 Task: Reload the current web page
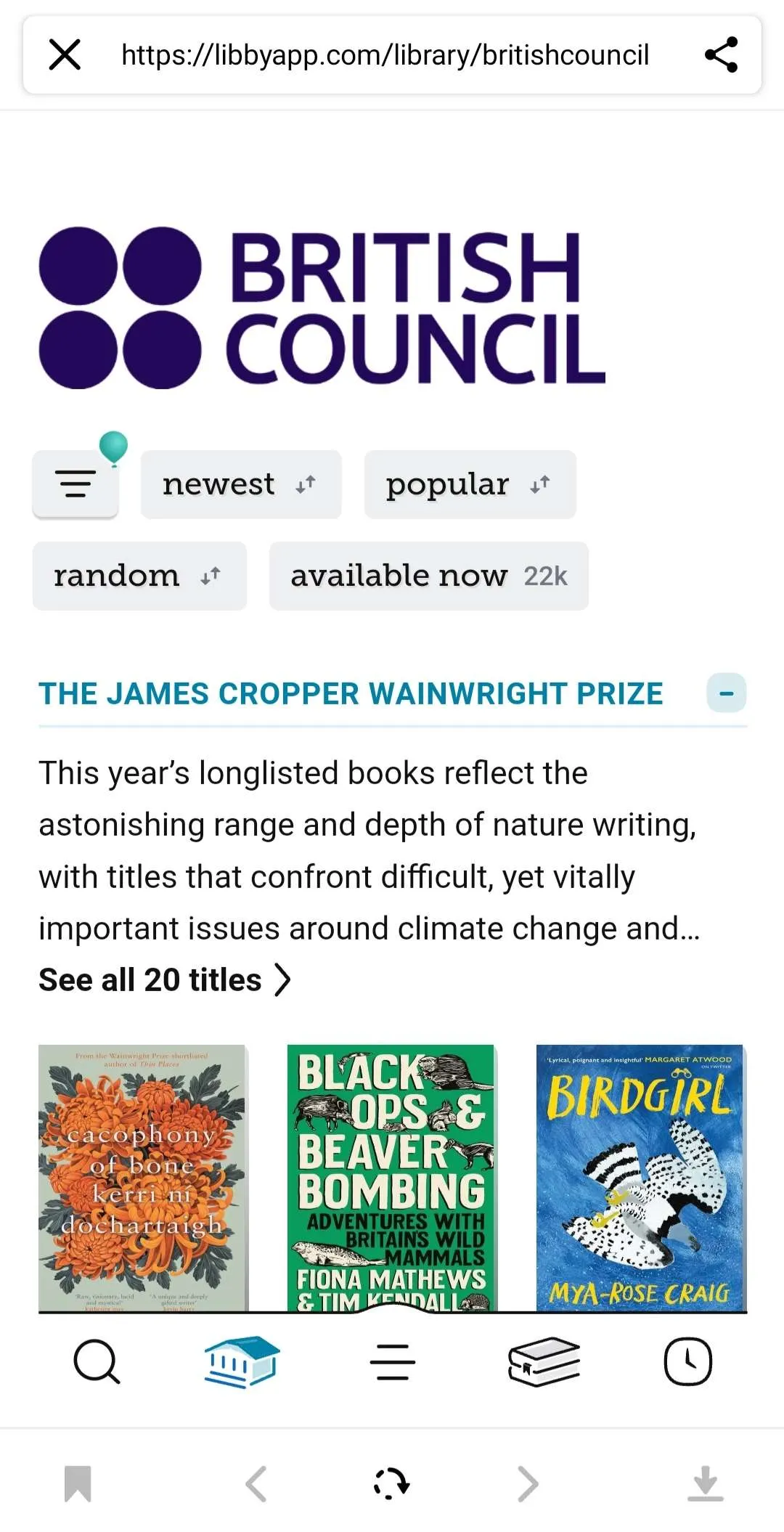tap(391, 1483)
